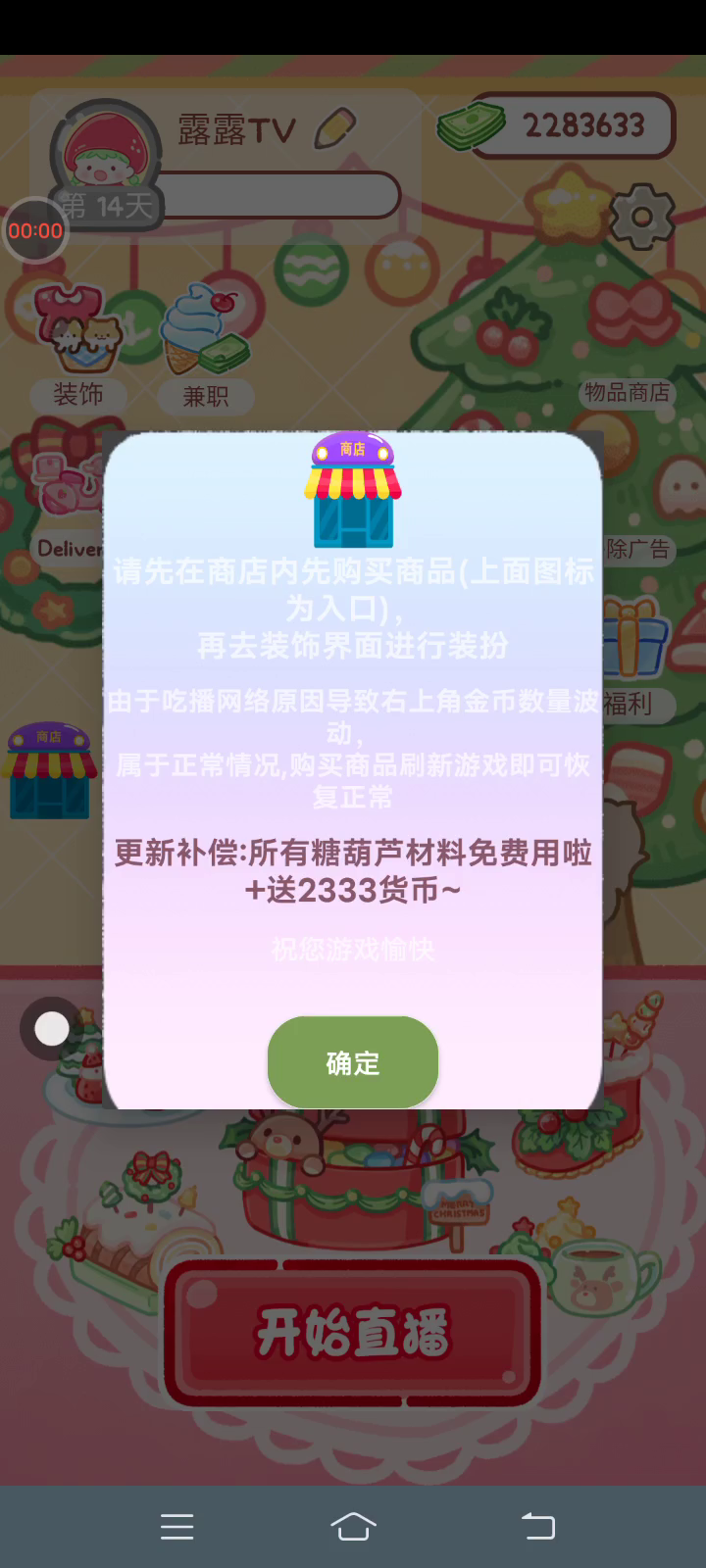Open the settings gear

pos(642,216)
